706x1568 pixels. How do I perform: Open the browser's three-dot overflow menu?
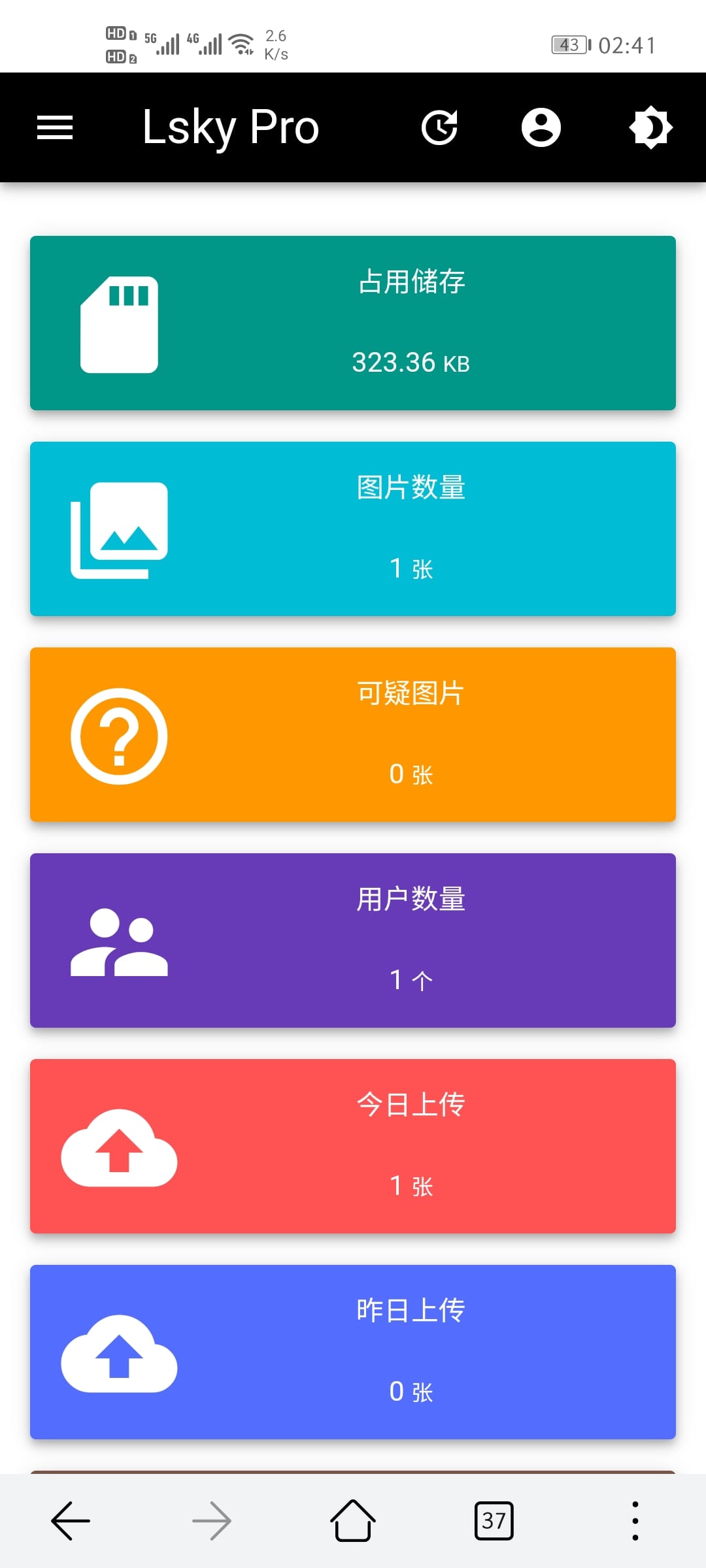point(635,1521)
